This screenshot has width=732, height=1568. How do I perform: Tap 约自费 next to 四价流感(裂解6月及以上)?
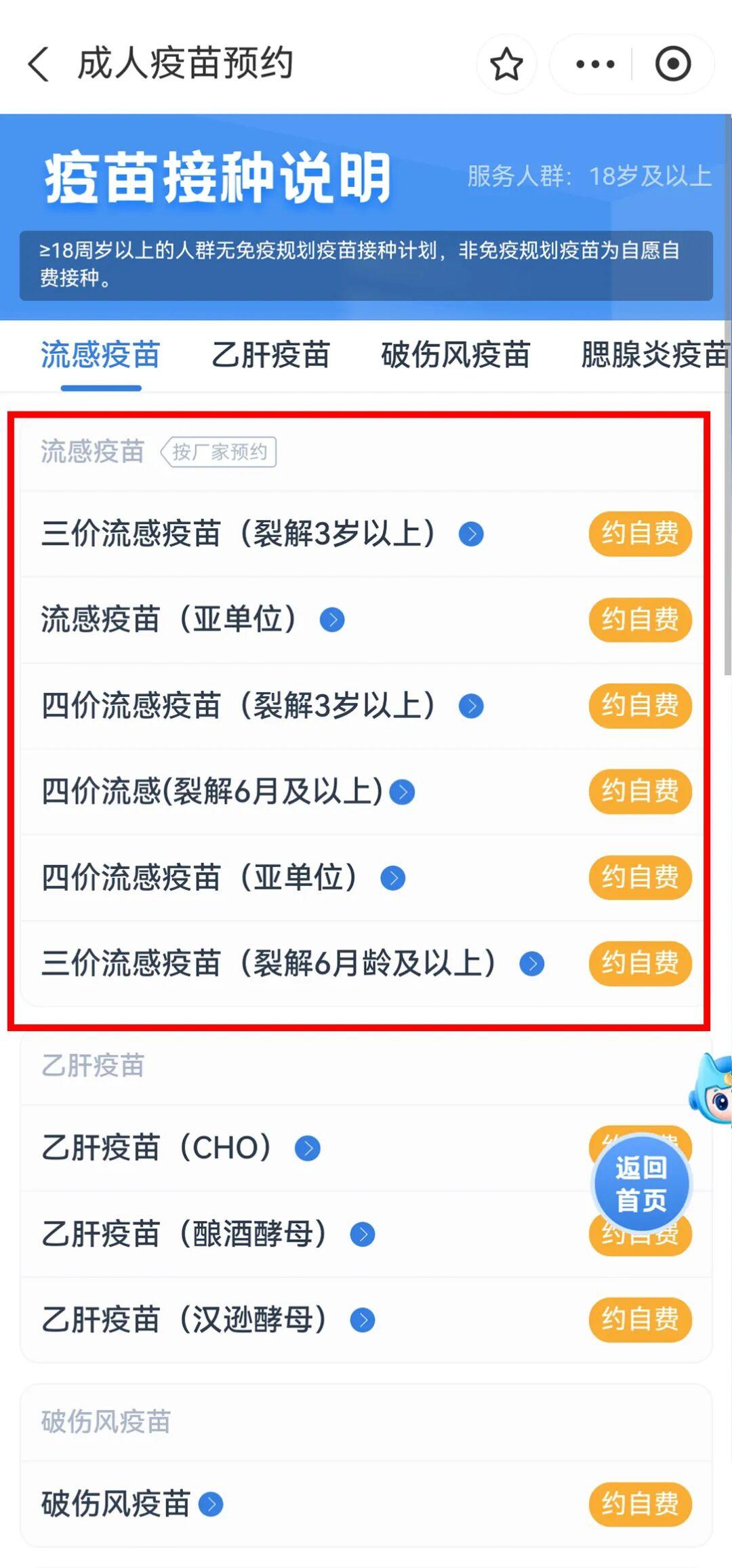click(640, 791)
